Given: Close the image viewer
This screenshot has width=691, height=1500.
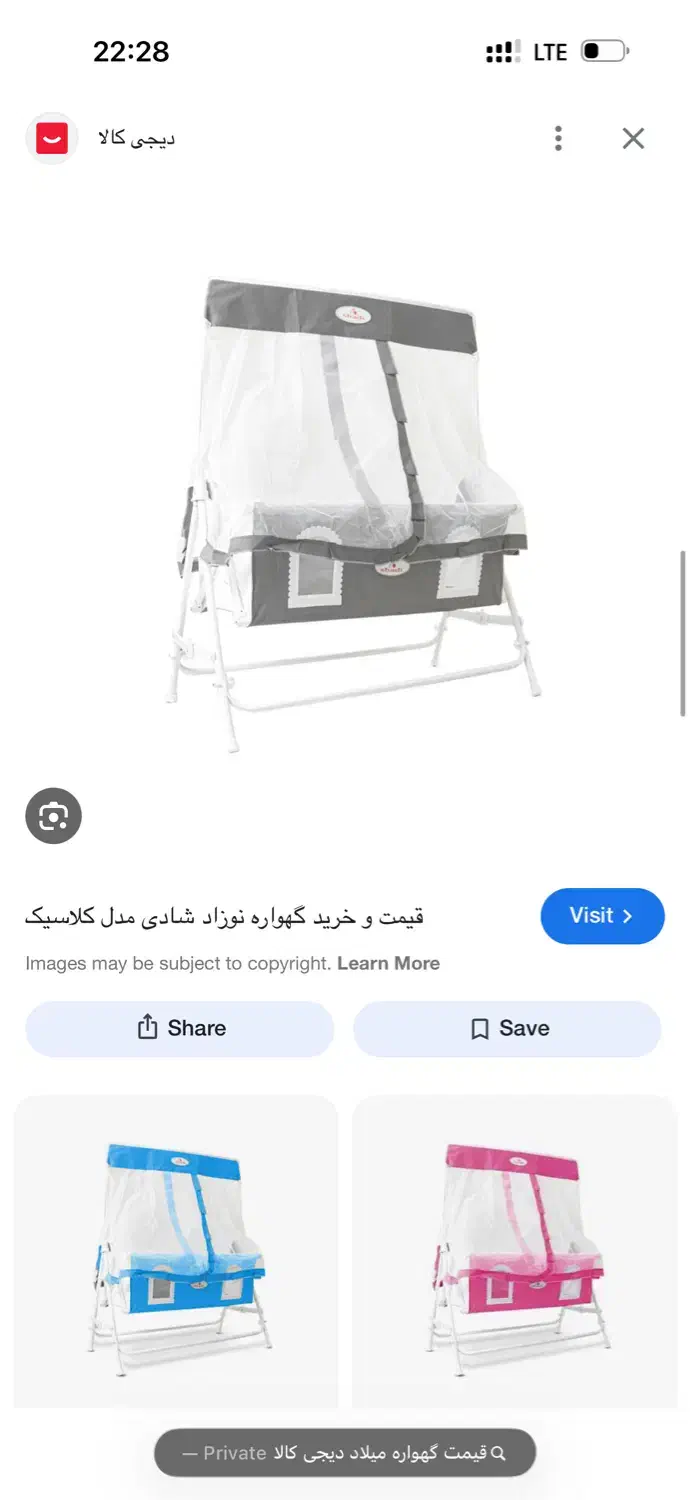Looking at the screenshot, I should [x=633, y=138].
